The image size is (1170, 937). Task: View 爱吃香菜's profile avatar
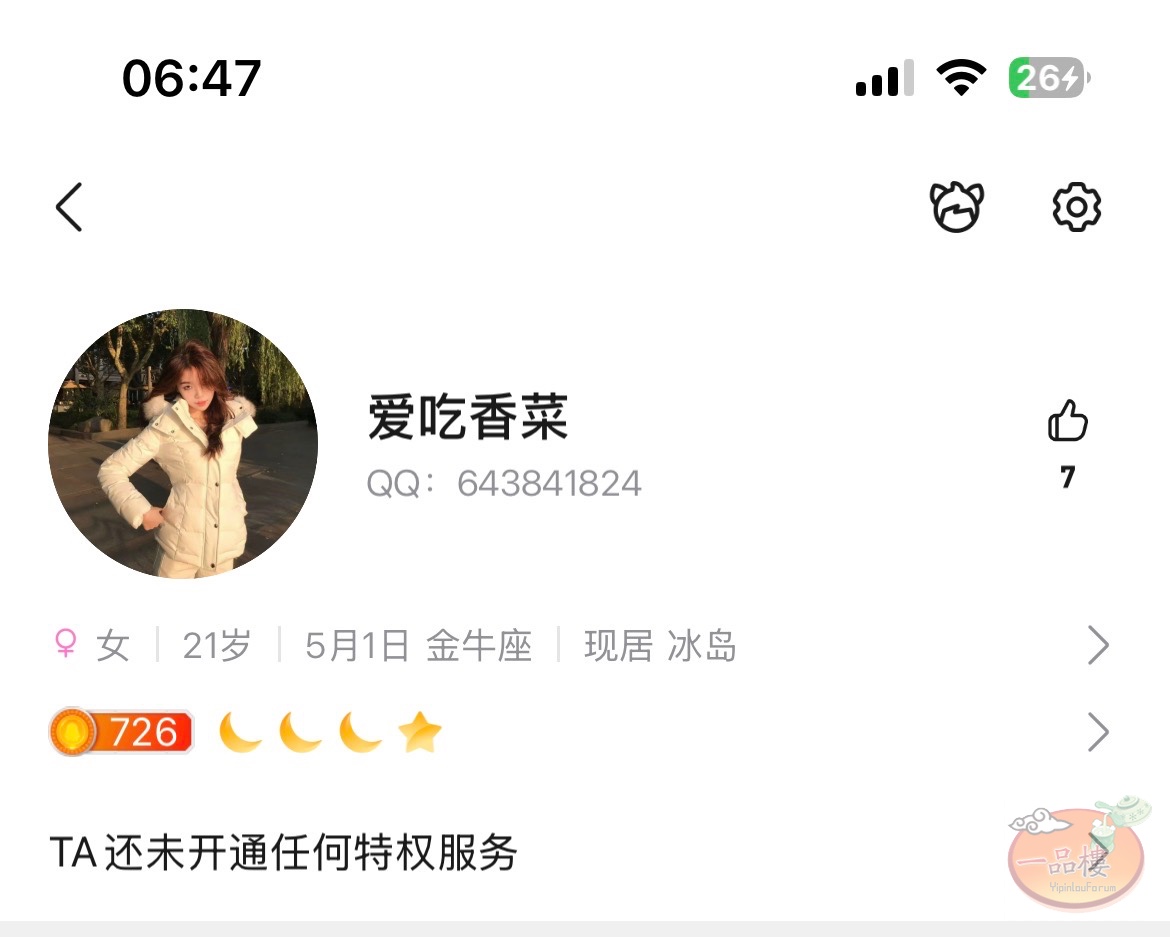click(x=183, y=444)
